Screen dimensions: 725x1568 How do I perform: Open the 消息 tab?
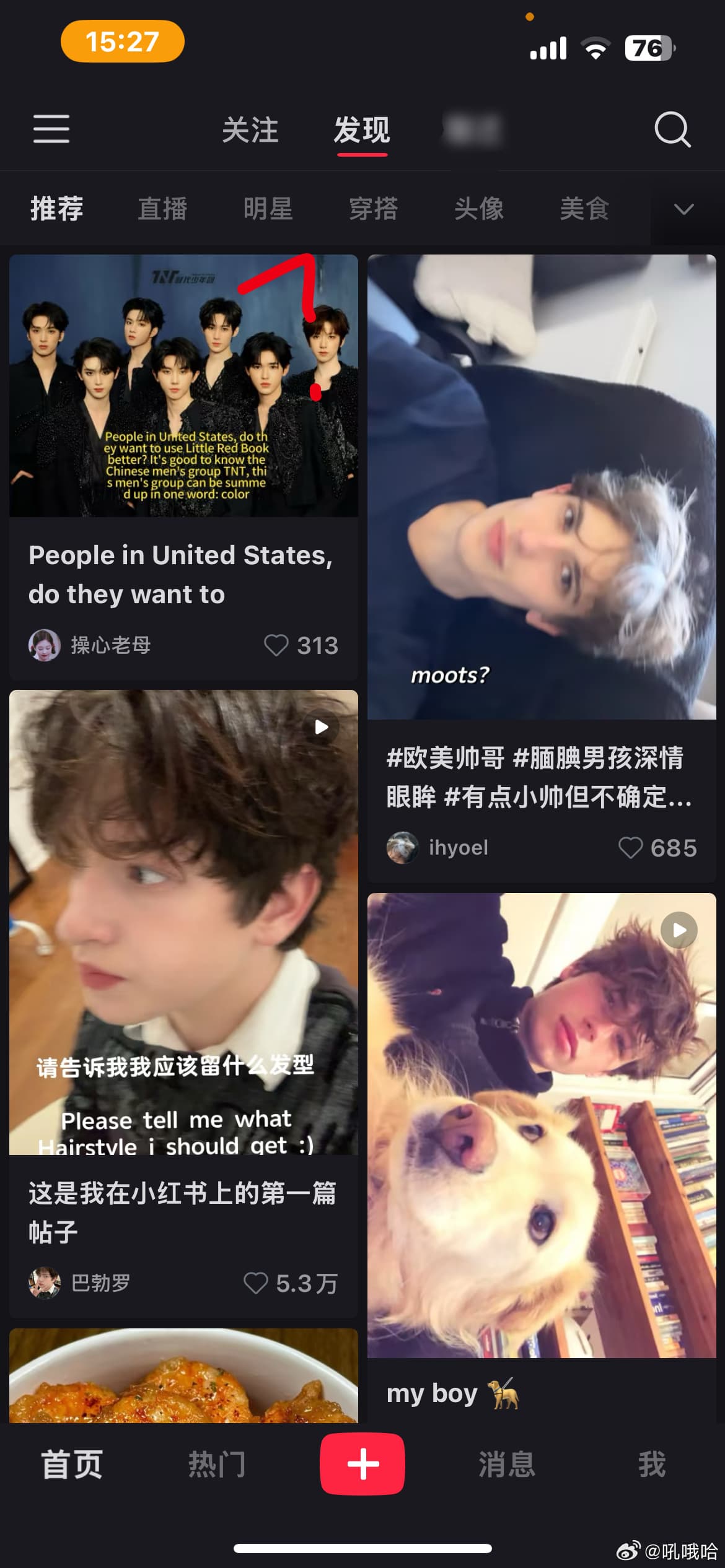(507, 1465)
